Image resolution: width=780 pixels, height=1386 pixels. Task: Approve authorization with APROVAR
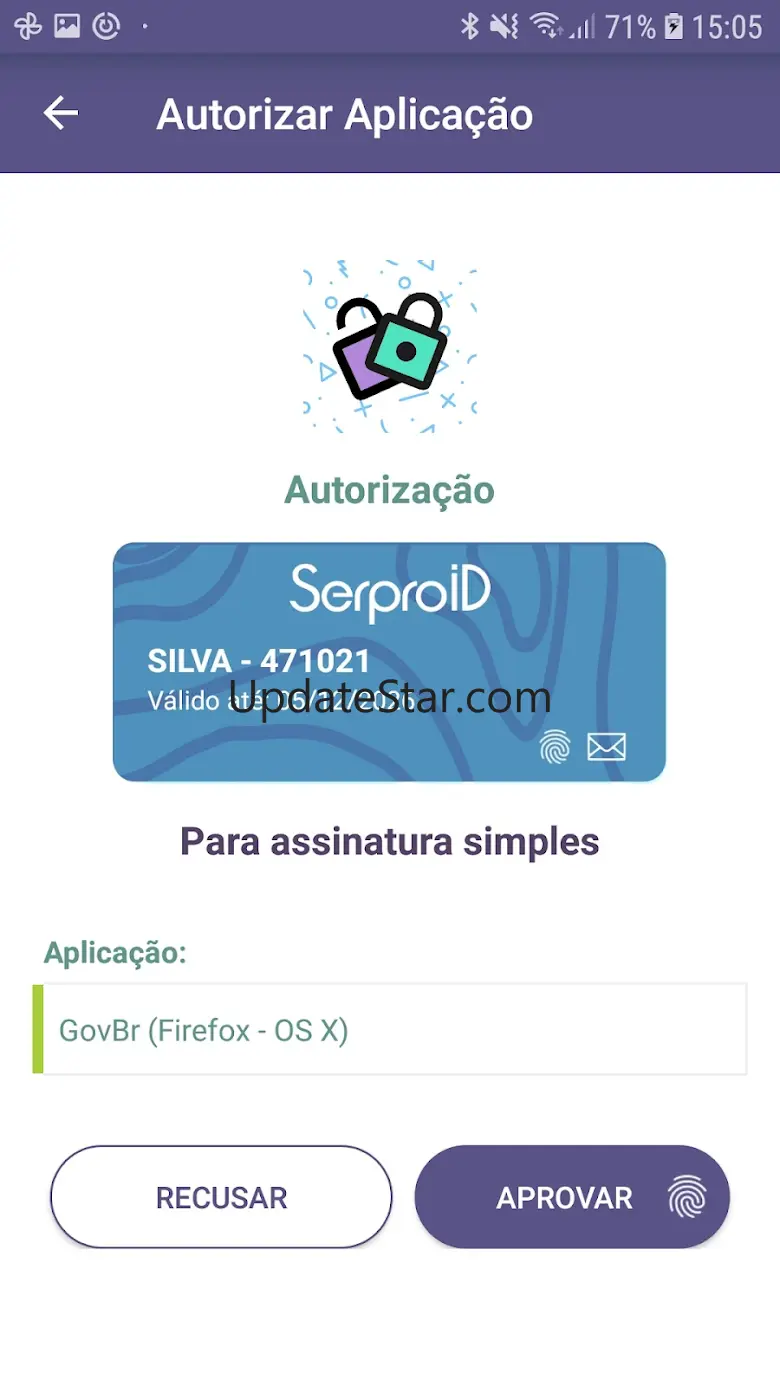(572, 1197)
